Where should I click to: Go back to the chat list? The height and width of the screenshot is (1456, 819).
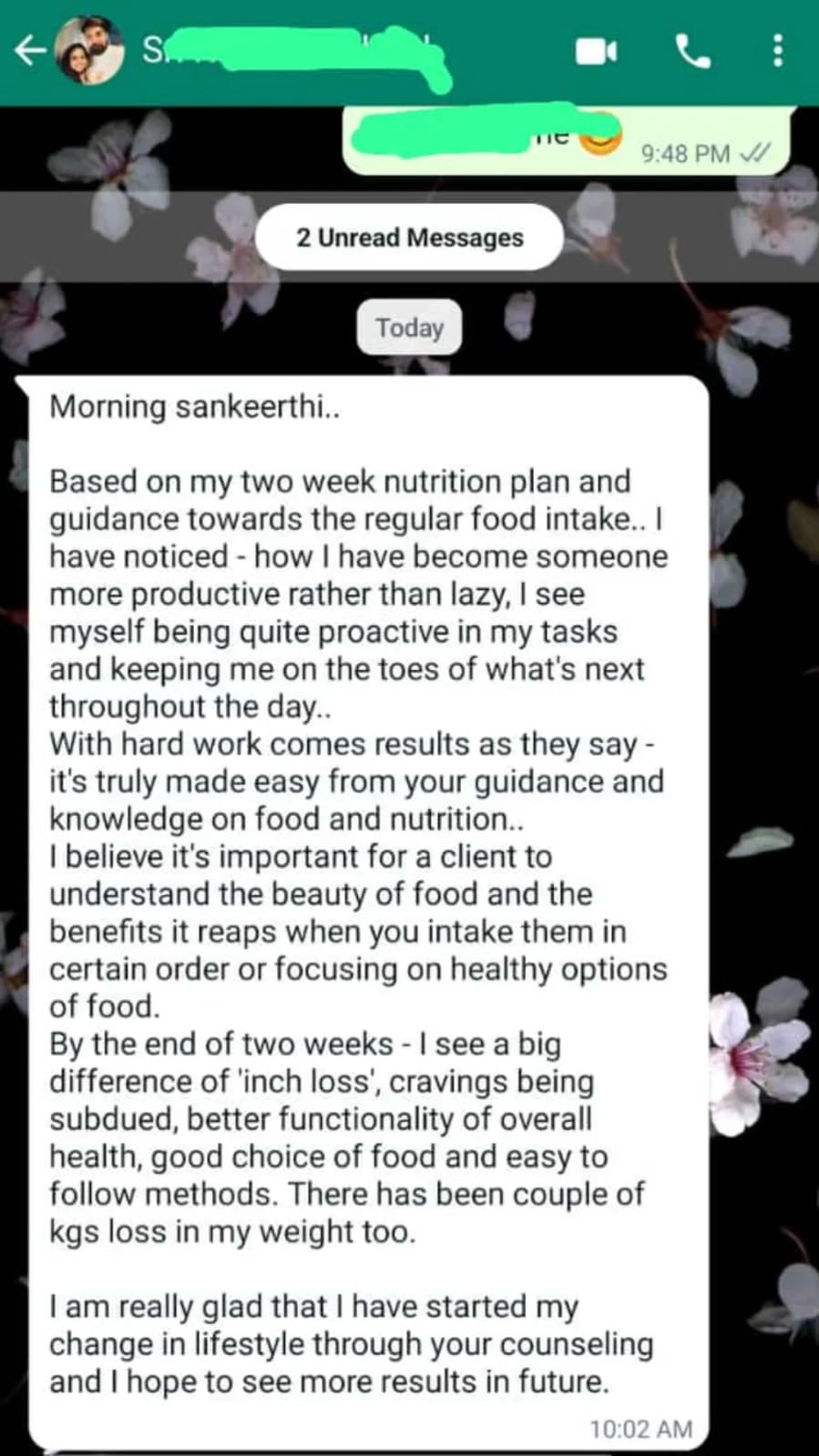[29, 50]
